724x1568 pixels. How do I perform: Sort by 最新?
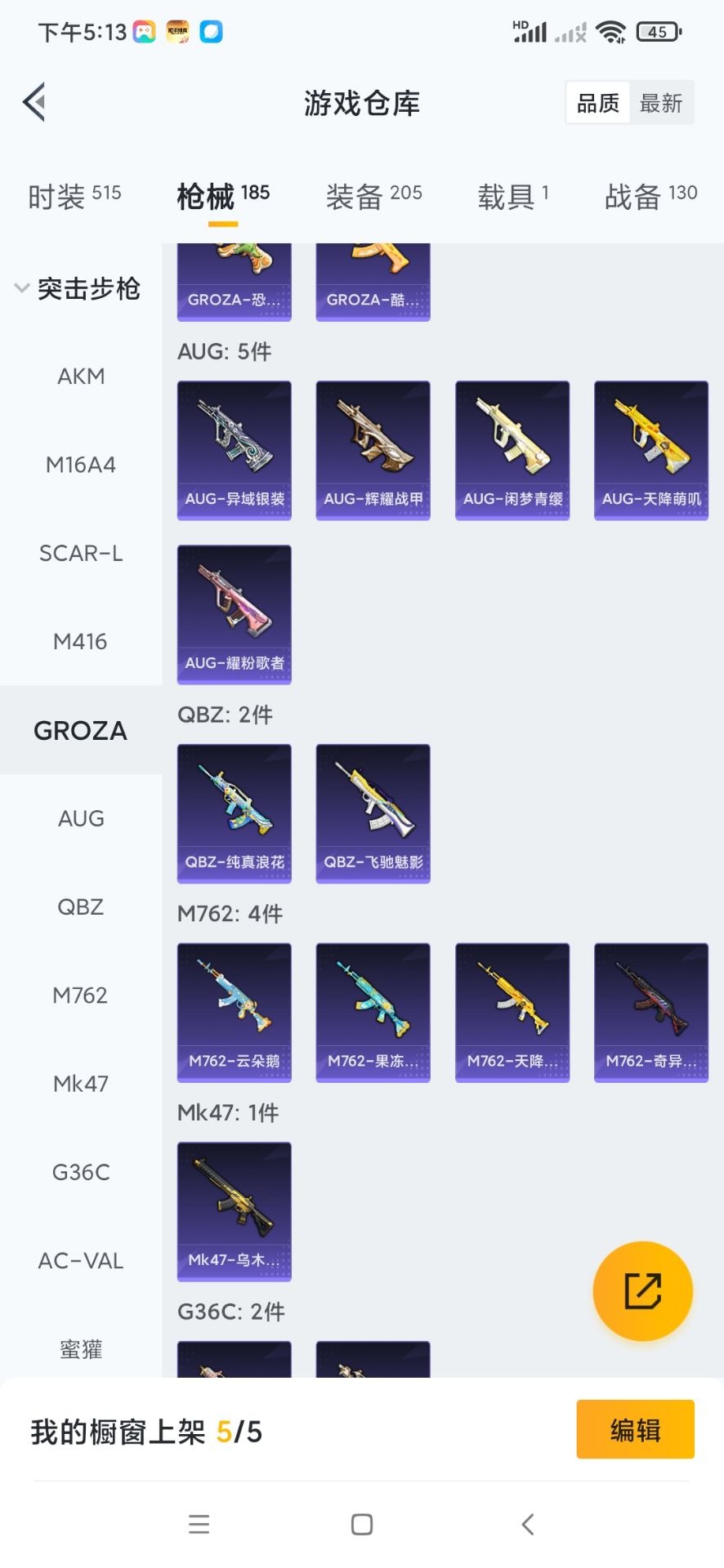(660, 103)
